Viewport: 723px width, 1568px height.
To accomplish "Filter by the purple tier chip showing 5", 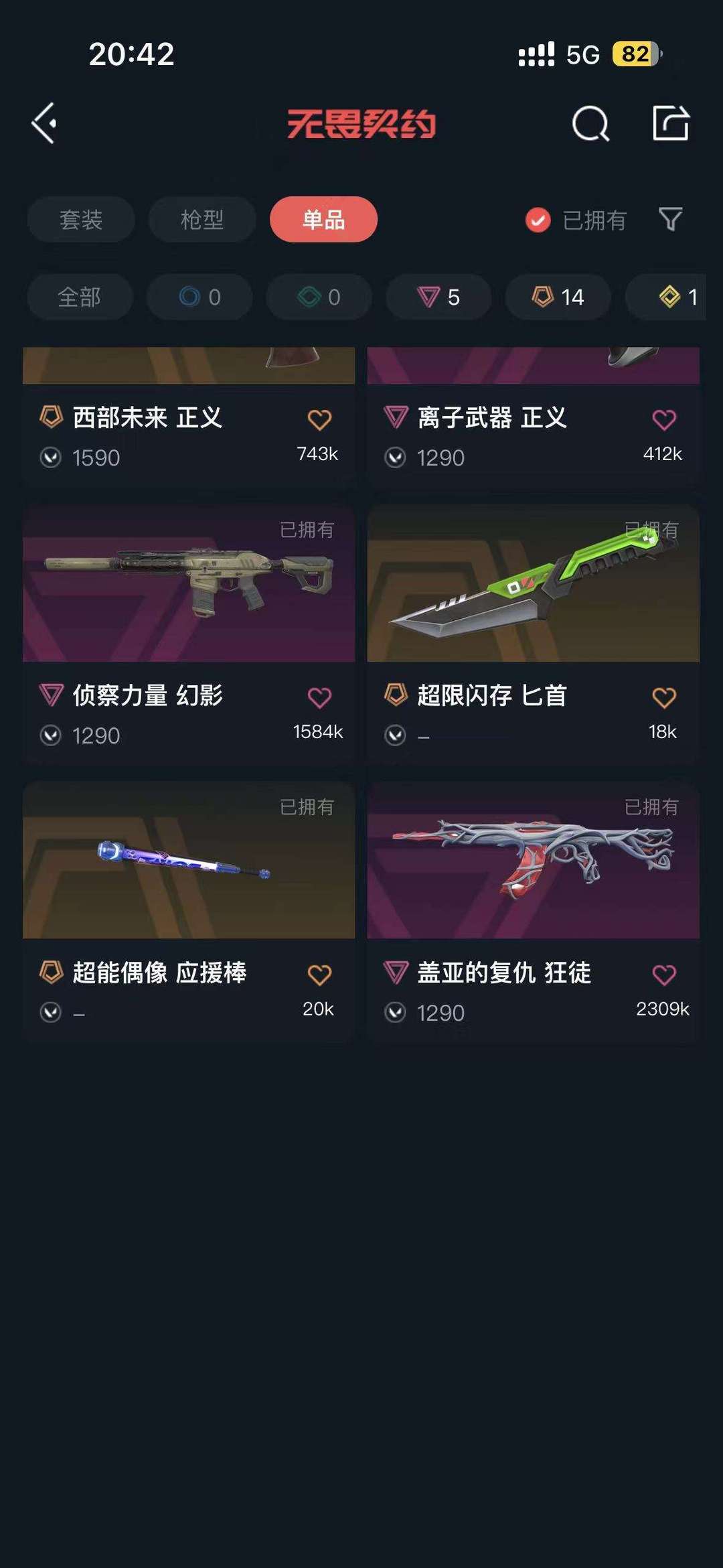I will point(438,297).
